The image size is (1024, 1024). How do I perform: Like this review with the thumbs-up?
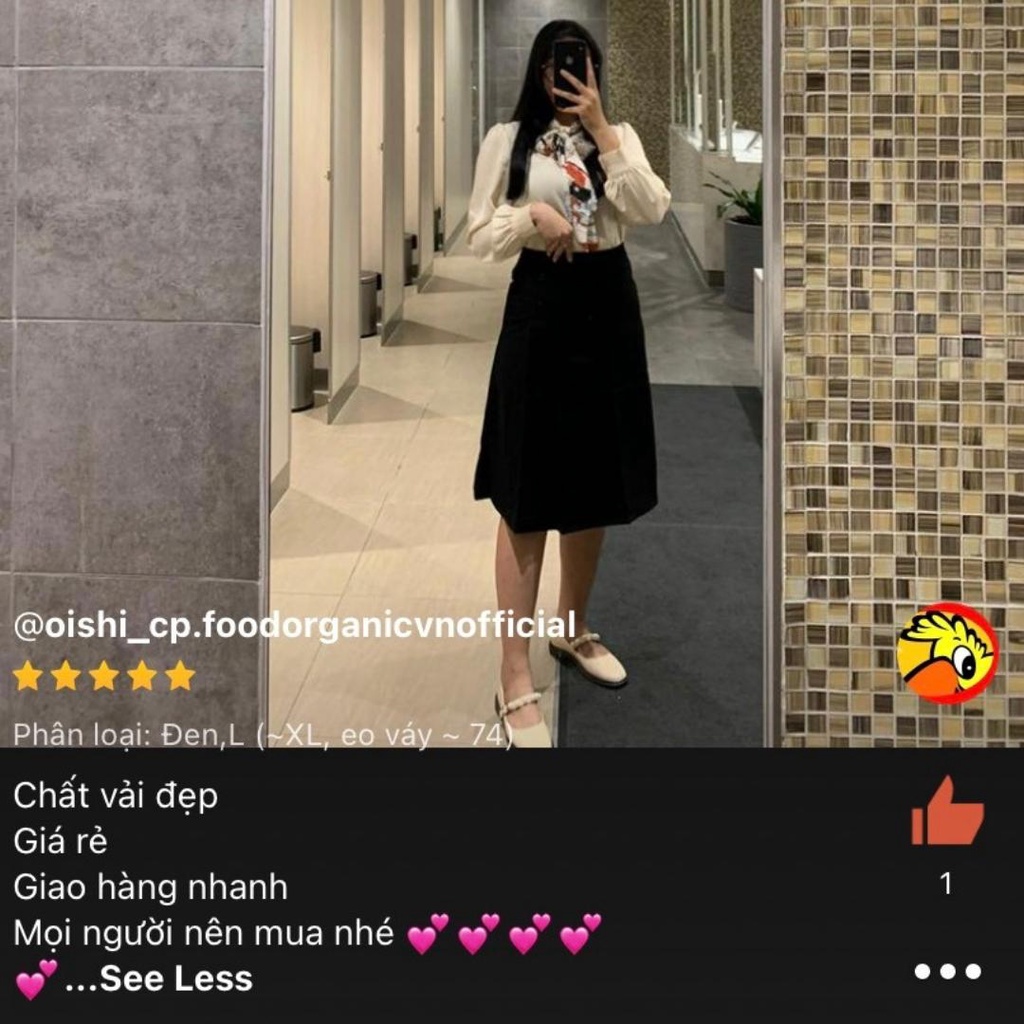(x=946, y=814)
